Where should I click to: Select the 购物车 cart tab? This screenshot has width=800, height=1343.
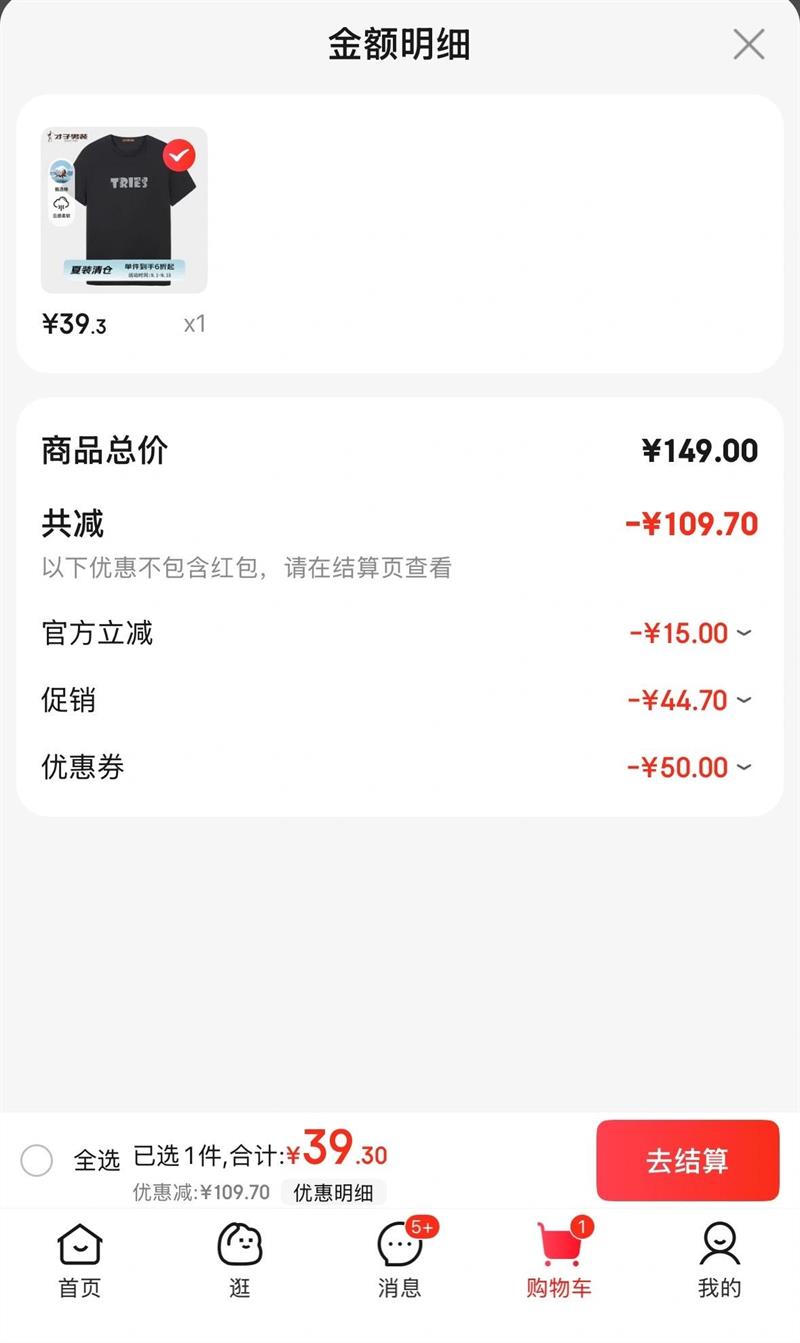559,1260
